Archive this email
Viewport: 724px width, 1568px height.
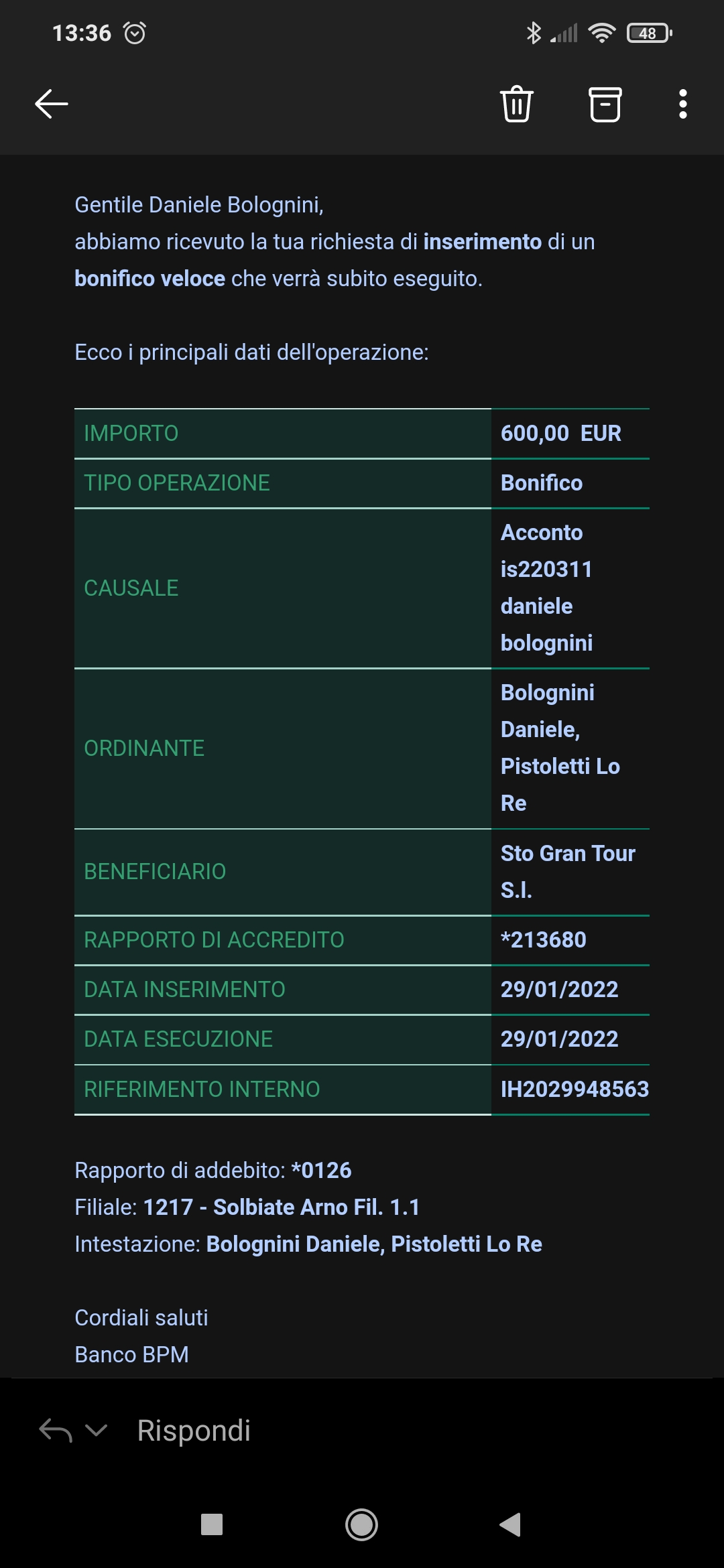pos(605,104)
